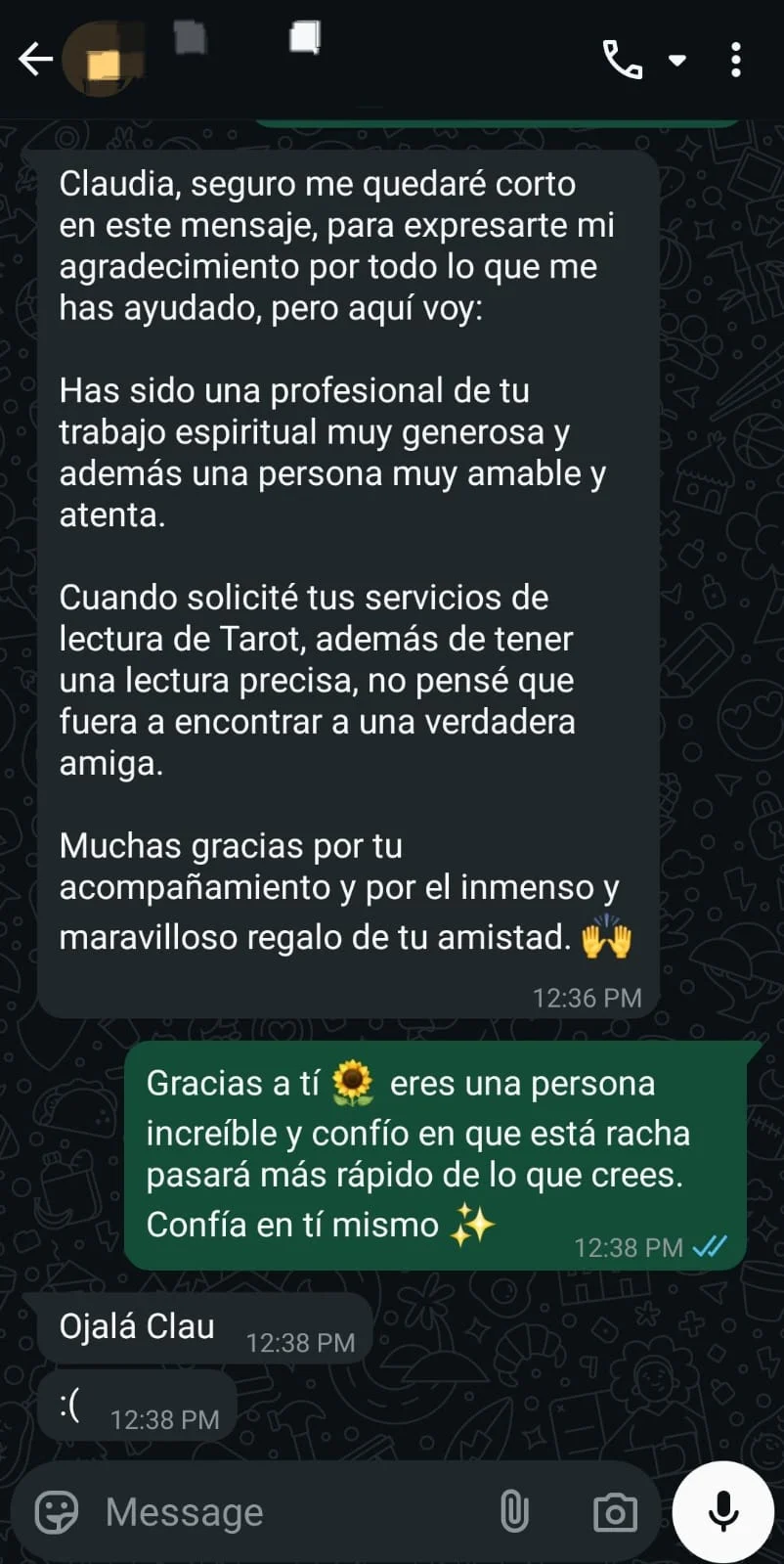Image resolution: width=784 pixels, height=1564 pixels.
Task: Tap the voice call icon
Action: [x=622, y=59]
